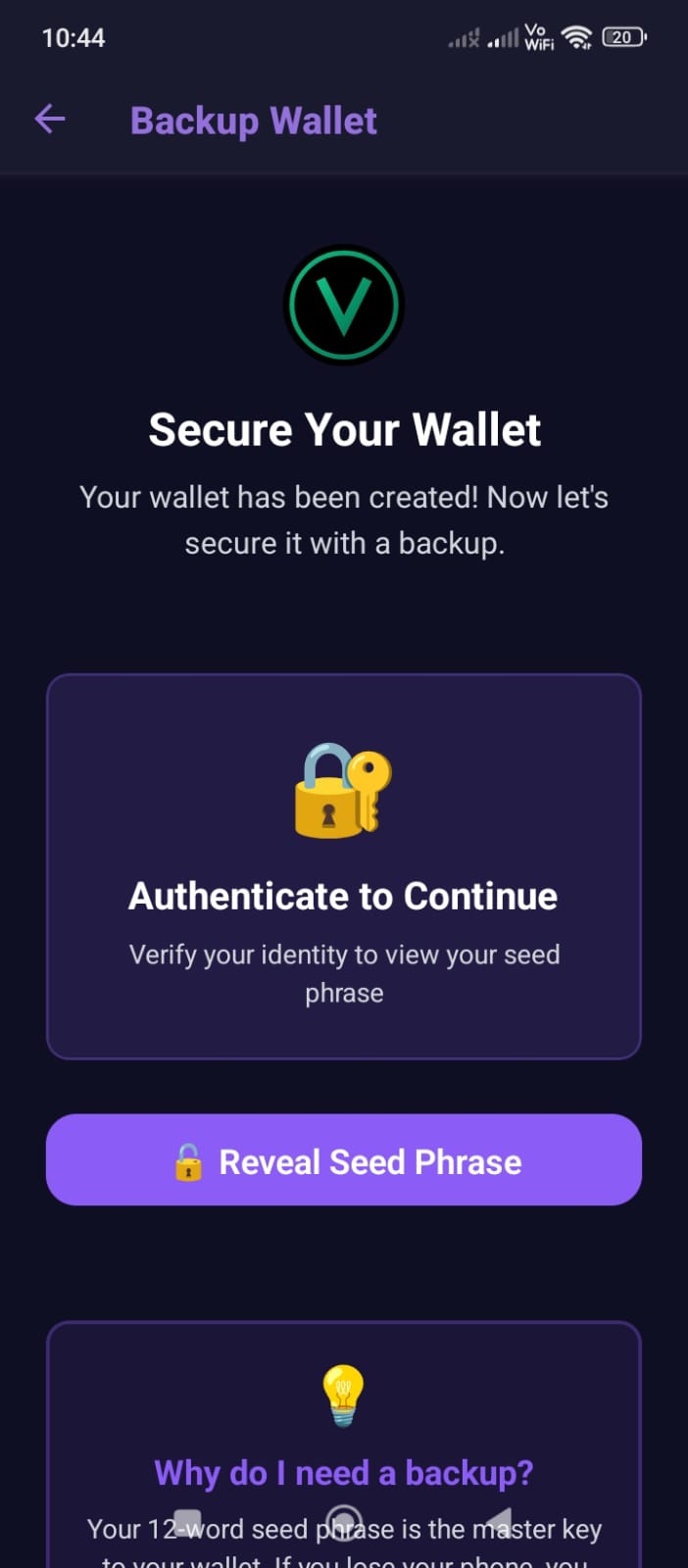Screen dimensions: 688x1568
Task: Go back from Backup Wallet screen
Action: (x=50, y=120)
